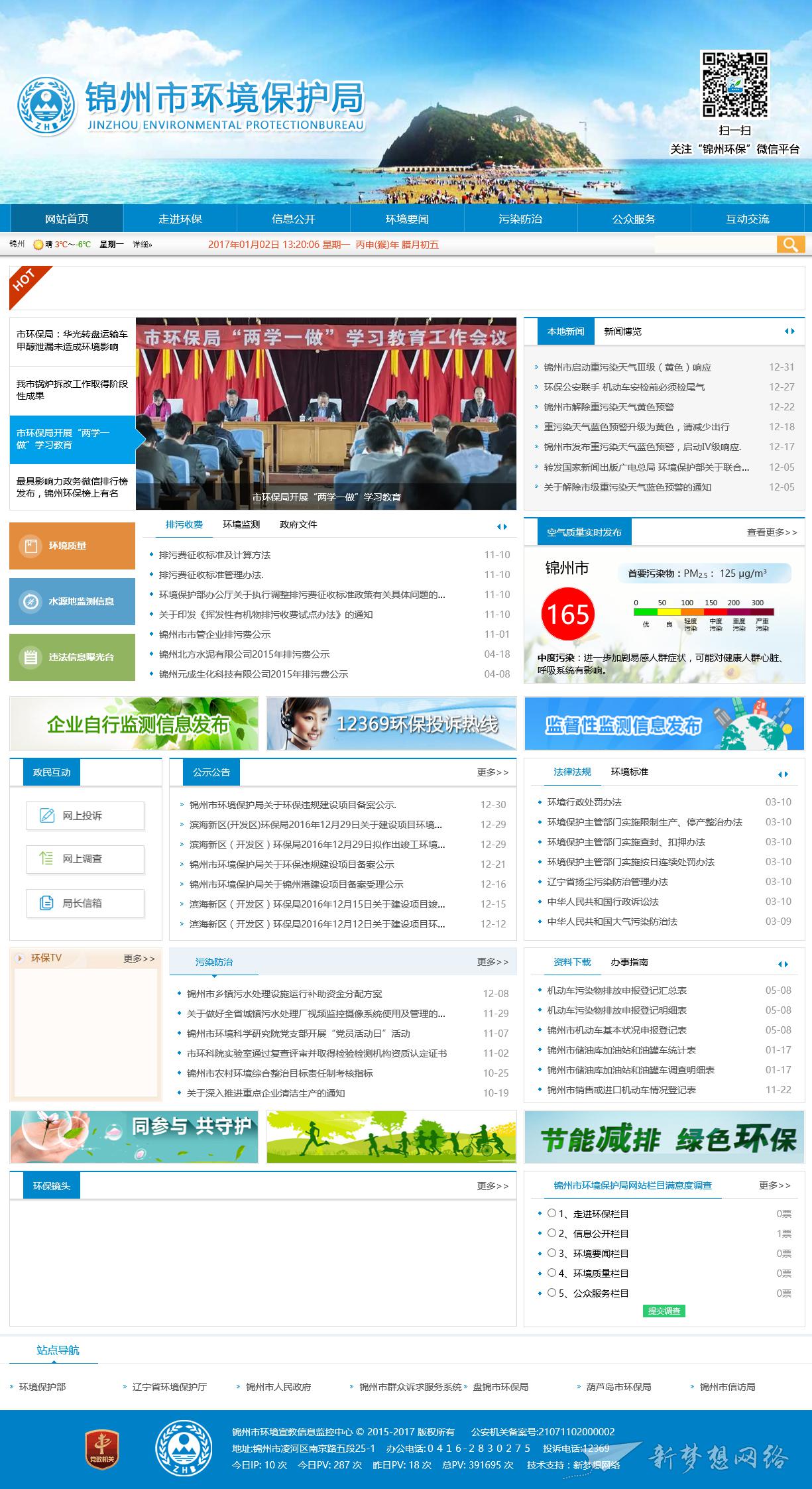Open 违法信息曝光台 button
Screen dimensions: 812x1489
tap(72, 657)
